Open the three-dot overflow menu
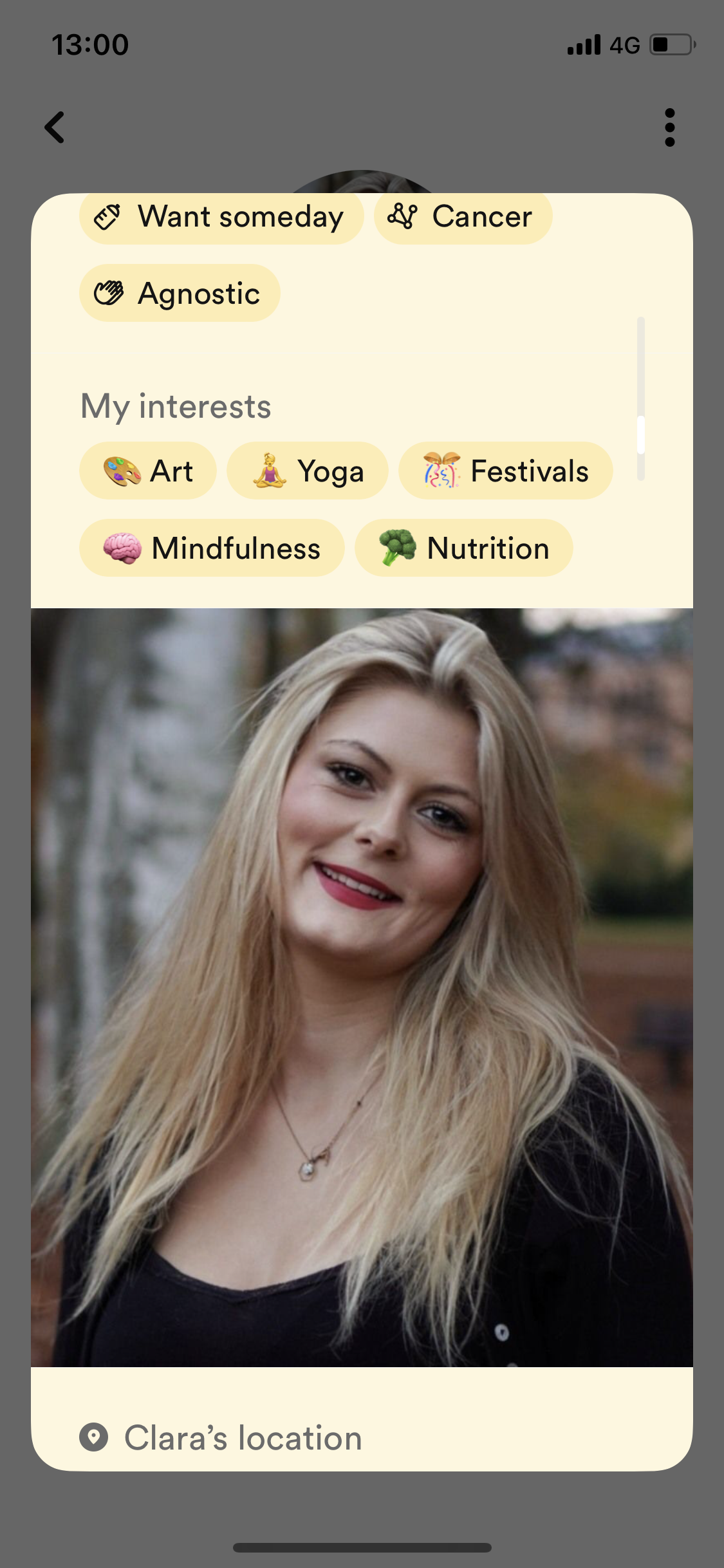This screenshot has height=1568, width=724. (669, 127)
